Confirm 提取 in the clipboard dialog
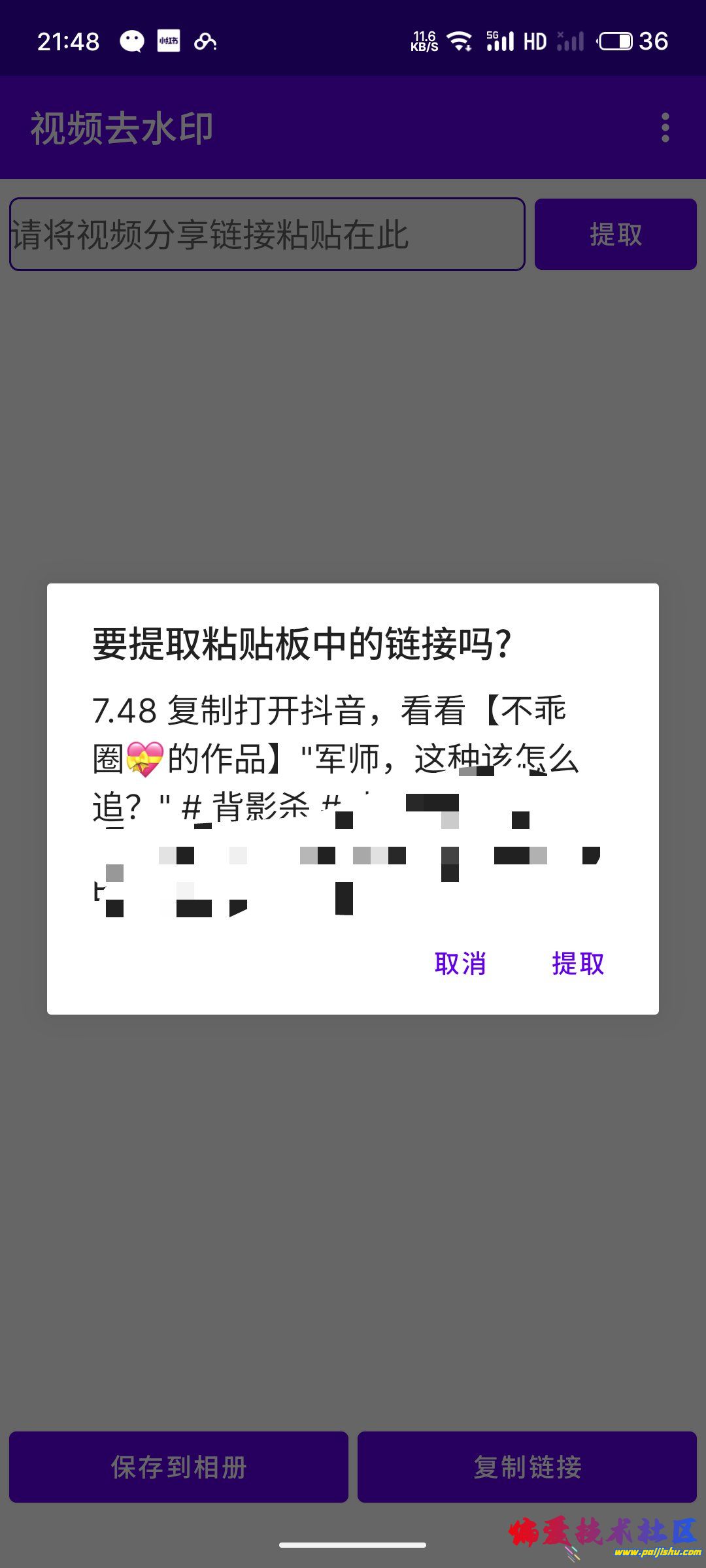706x1568 pixels. coord(578,964)
